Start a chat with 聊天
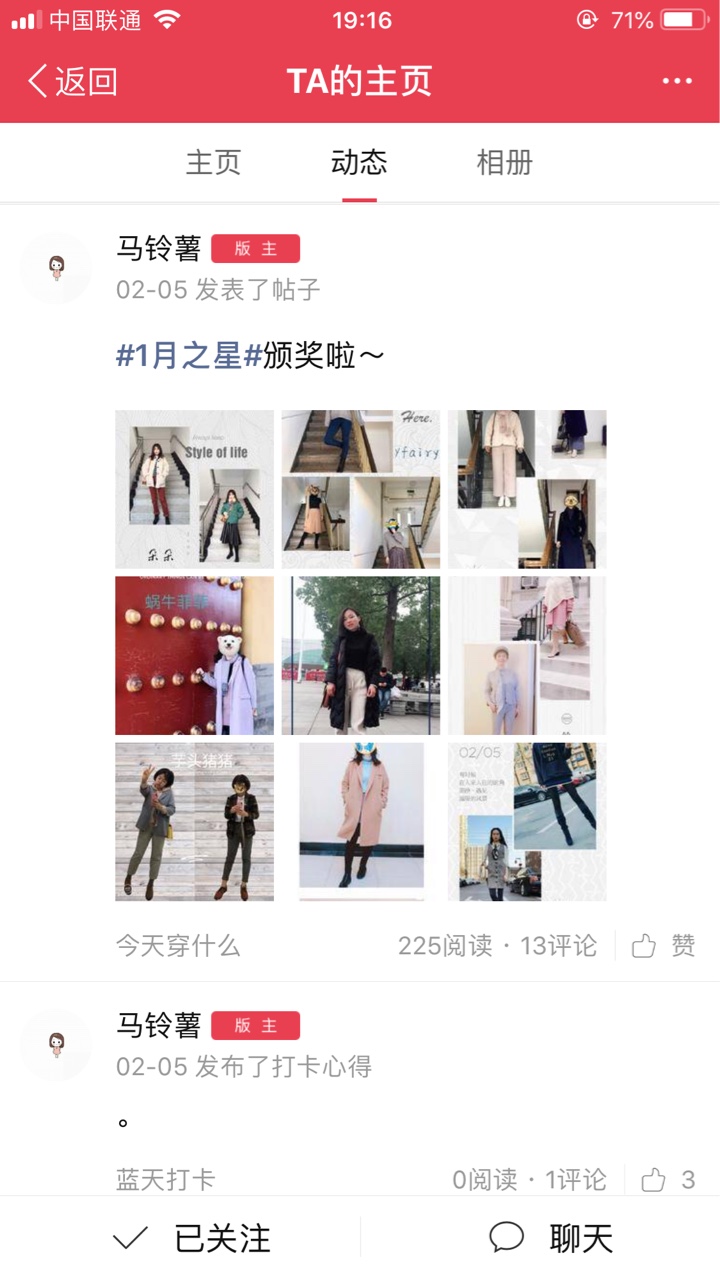The height and width of the screenshot is (1280, 720). pos(551,1238)
